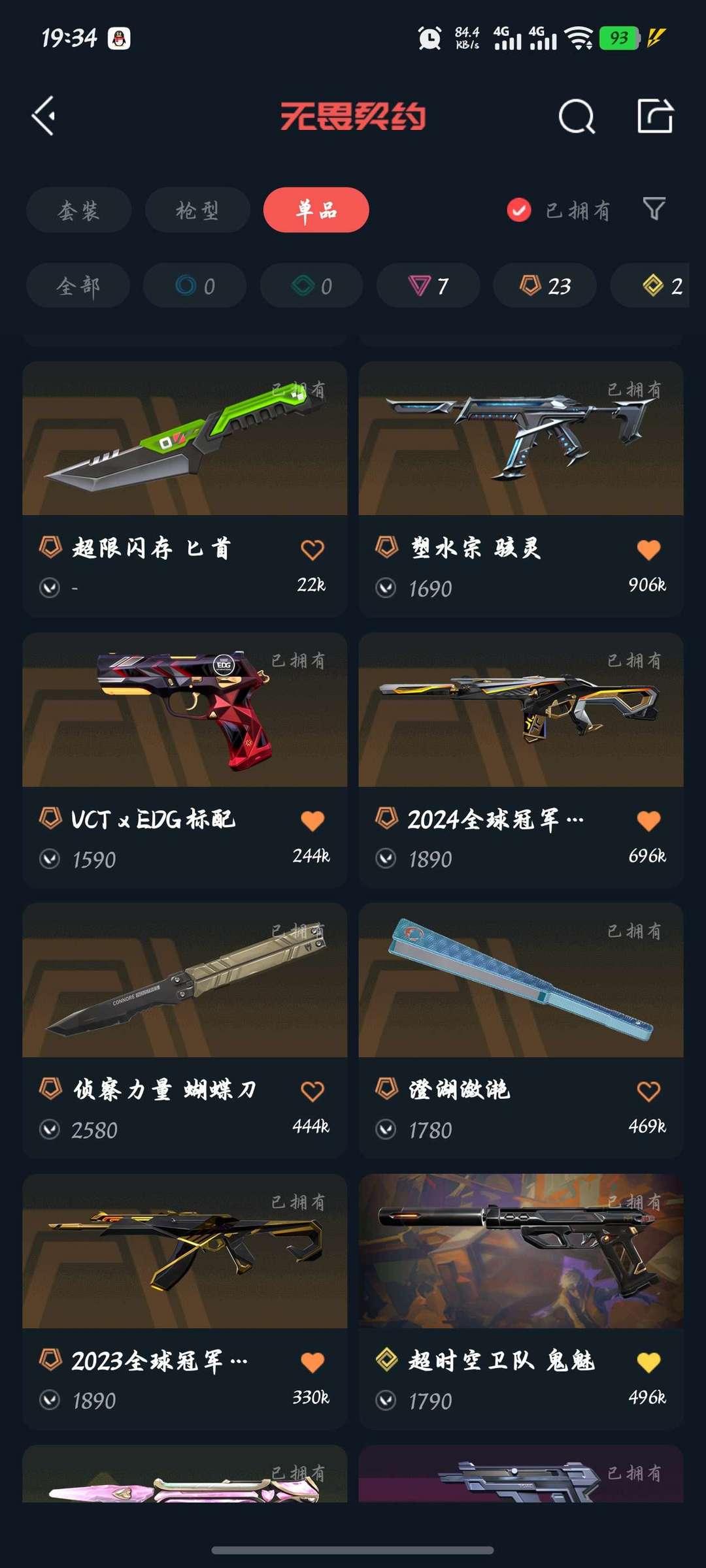Filter by the orange tier chip showing 23
This screenshot has width=706, height=1568.
pos(545,286)
